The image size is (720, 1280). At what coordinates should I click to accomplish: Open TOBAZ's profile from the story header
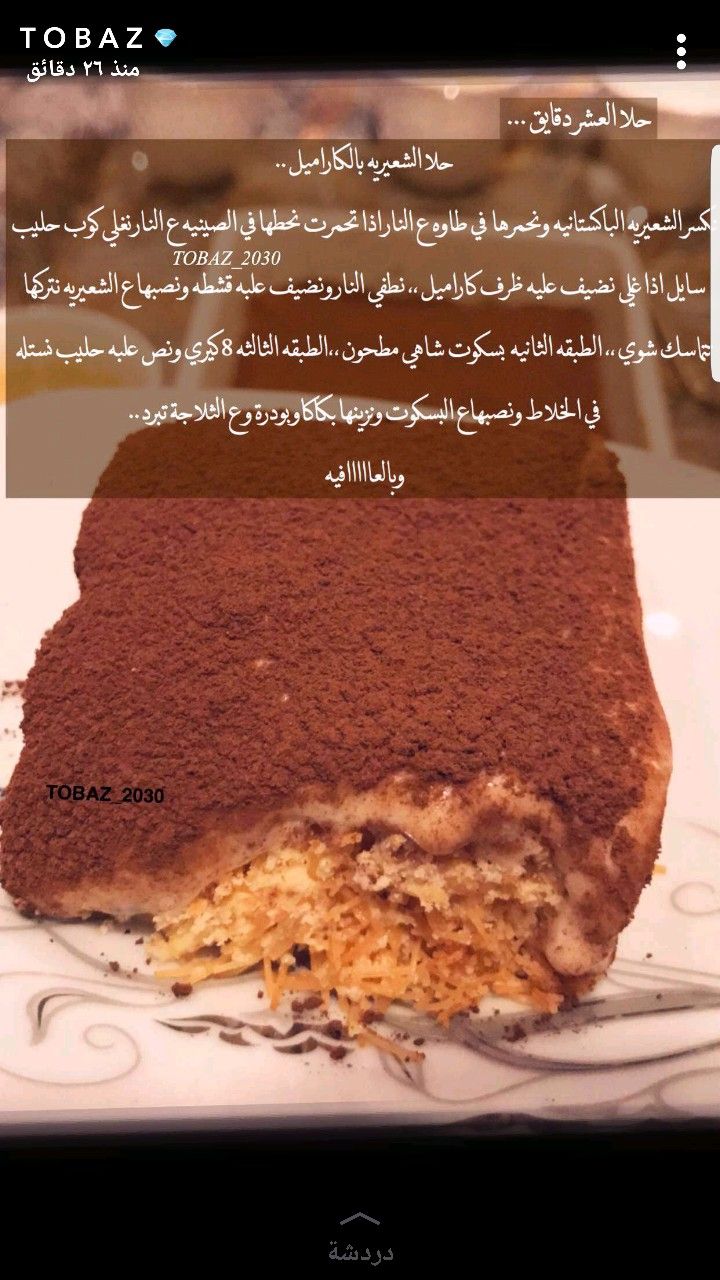point(85,39)
